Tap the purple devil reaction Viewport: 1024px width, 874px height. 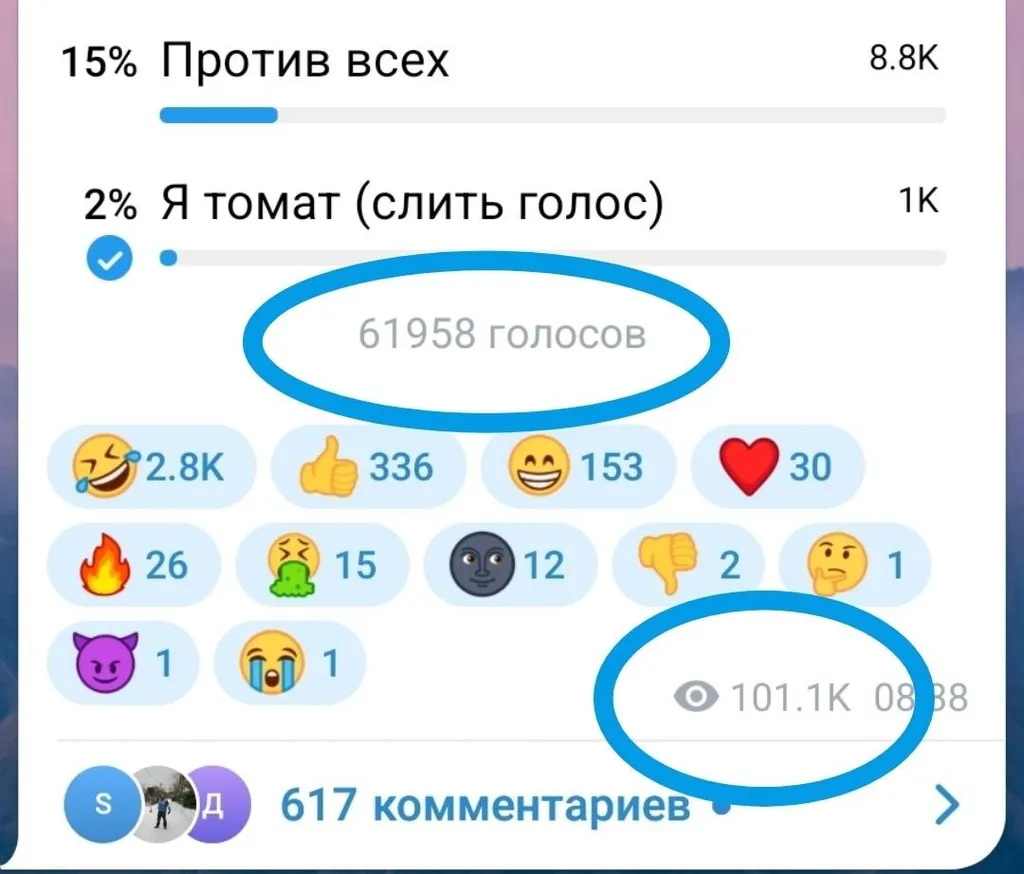[124, 662]
